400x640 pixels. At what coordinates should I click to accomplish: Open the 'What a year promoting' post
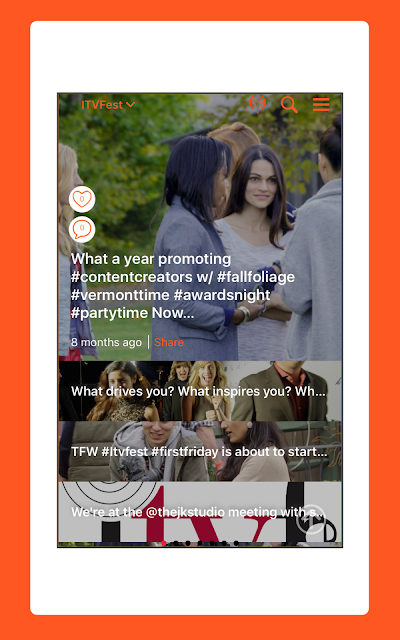point(183,286)
